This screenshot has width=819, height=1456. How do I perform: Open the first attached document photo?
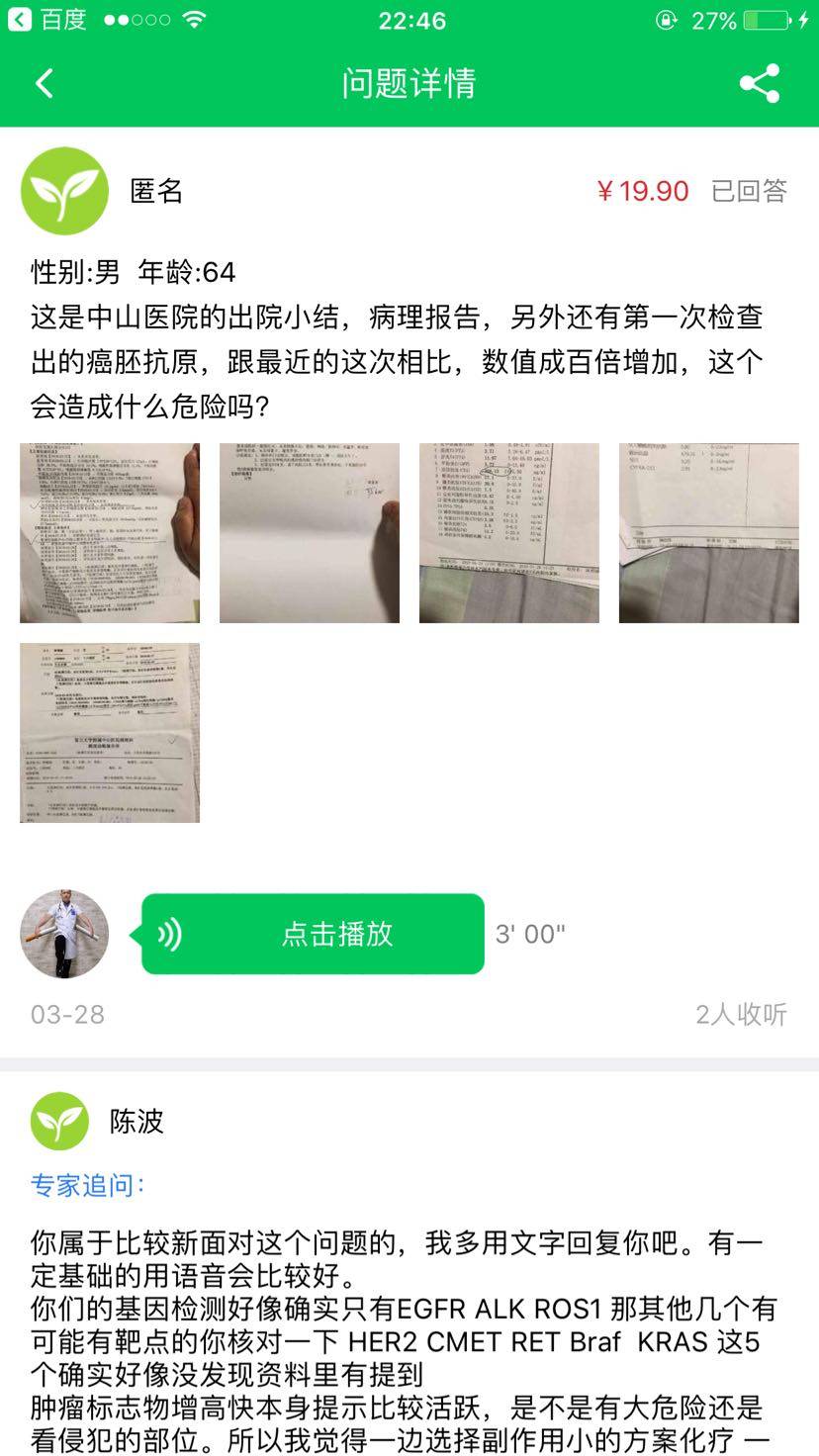[x=110, y=533]
